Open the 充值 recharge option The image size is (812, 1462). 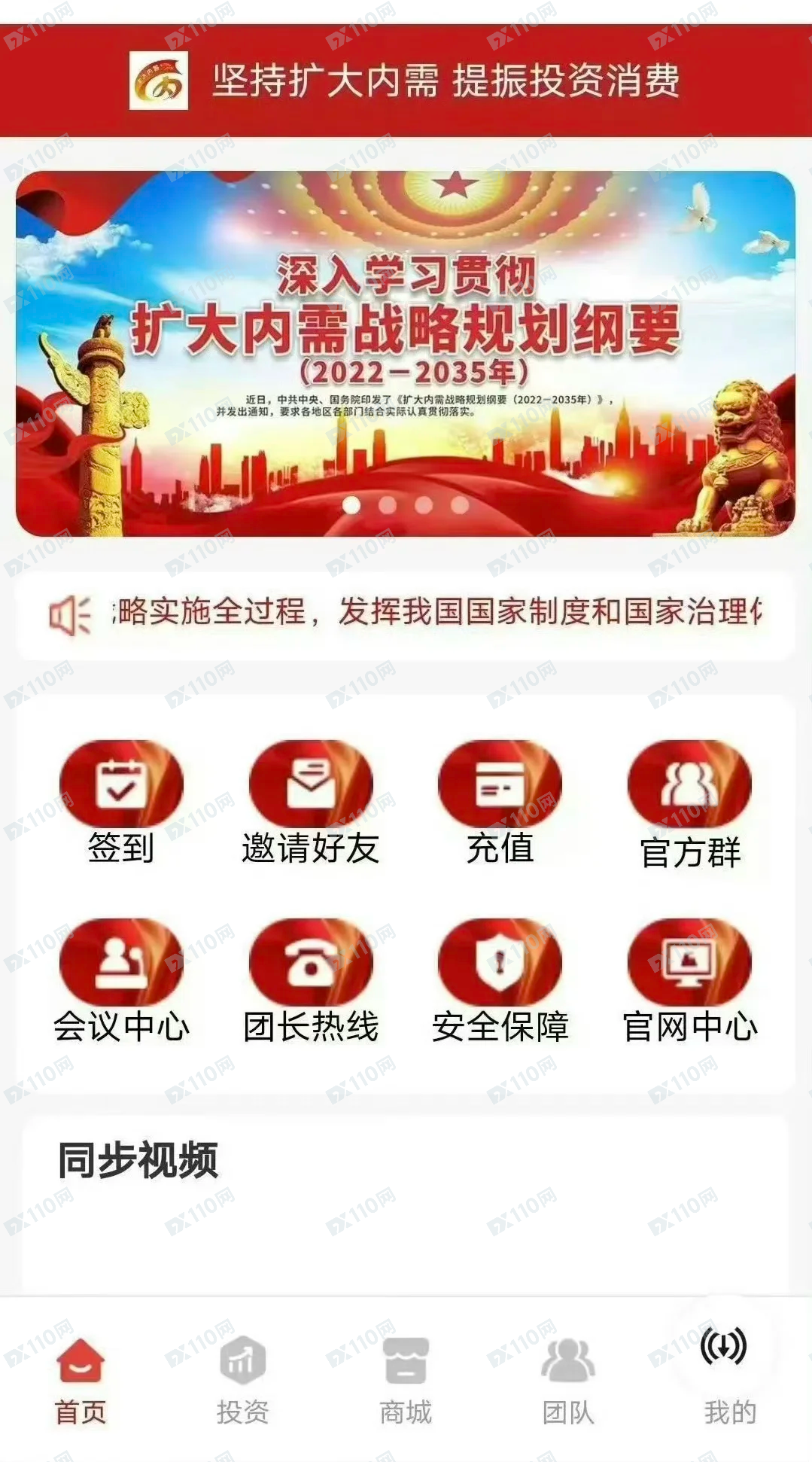(500, 803)
